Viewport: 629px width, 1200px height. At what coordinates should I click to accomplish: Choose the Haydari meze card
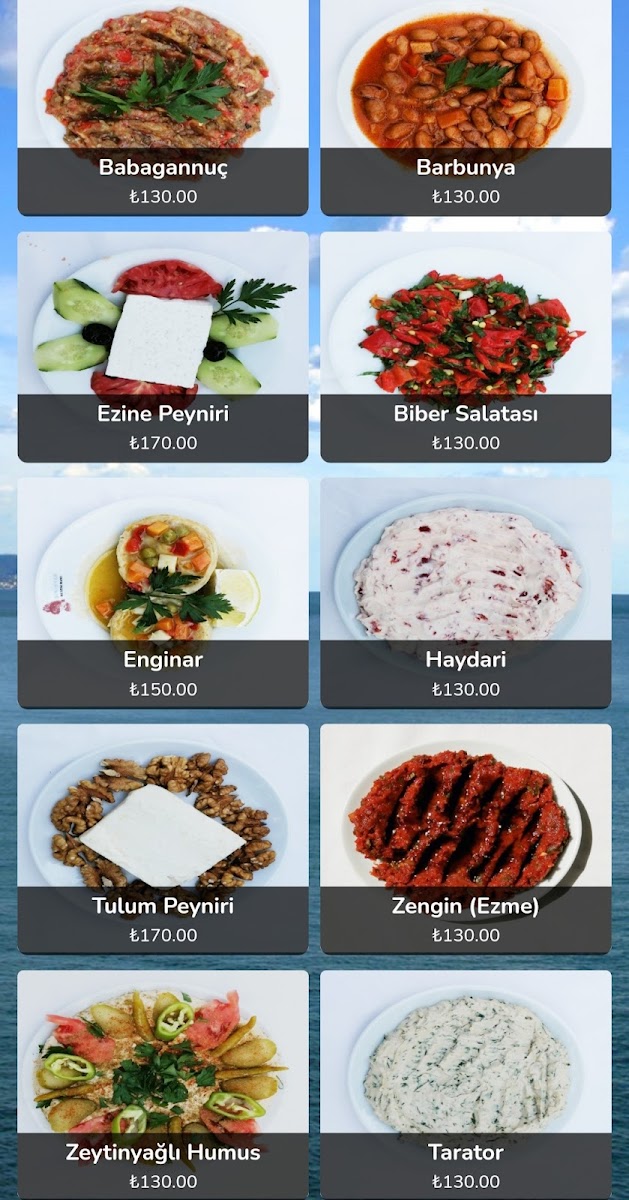coord(465,592)
